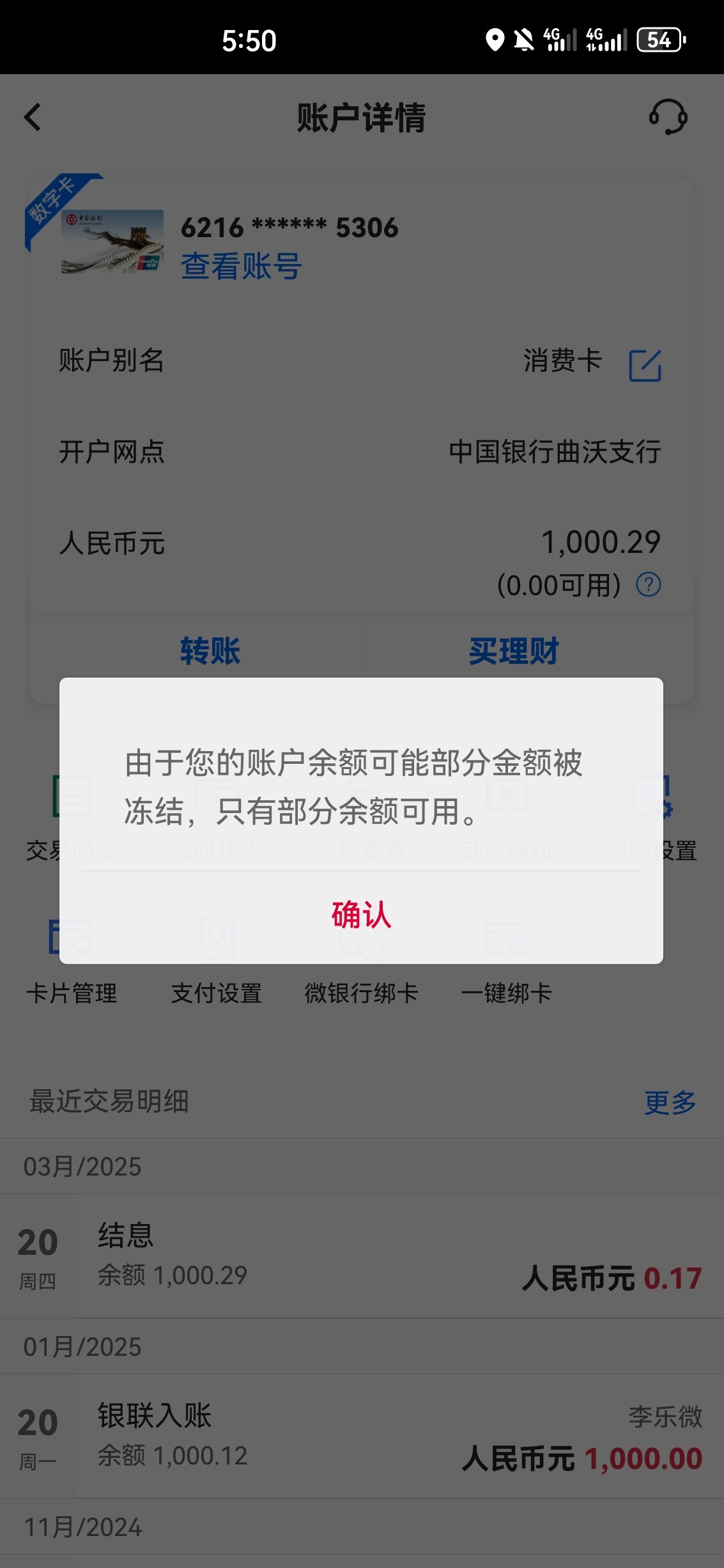Confirm the frozen balance notice dialog
The width and height of the screenshot is (724, 1568).
pyautogui.click(x=361, y=915)
